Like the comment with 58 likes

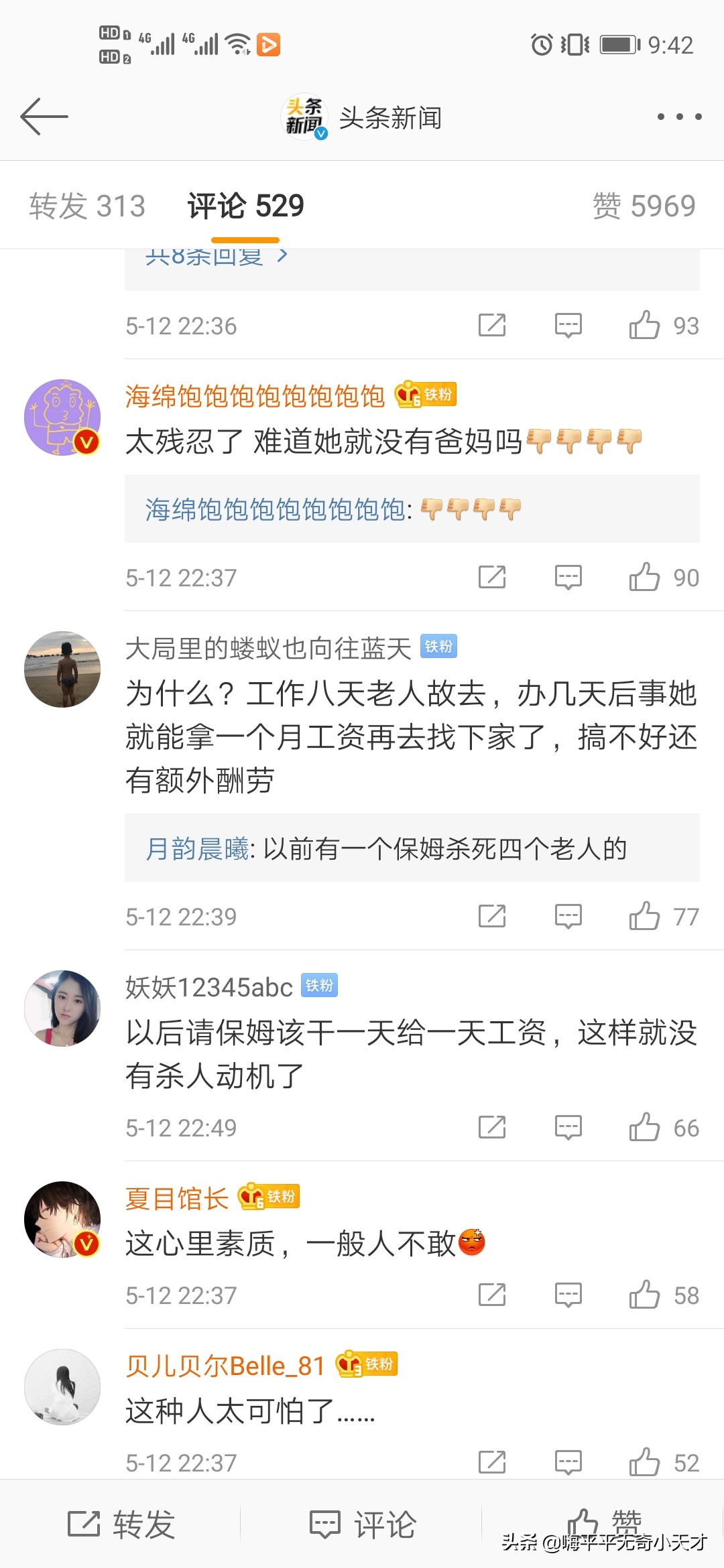[645, 1295]
